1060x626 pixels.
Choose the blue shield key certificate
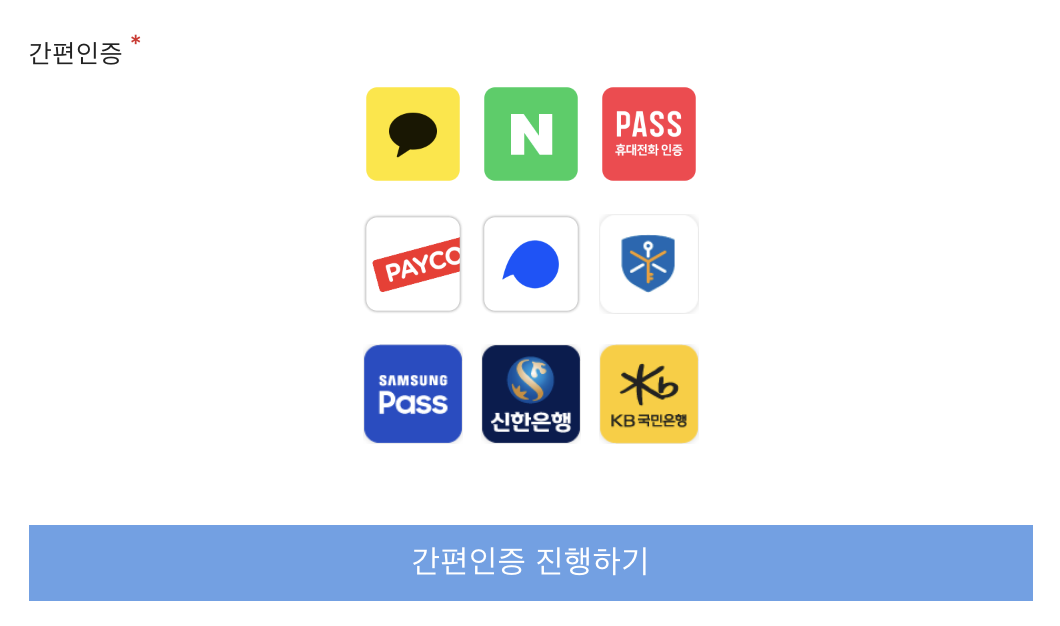tap(649, 264)
